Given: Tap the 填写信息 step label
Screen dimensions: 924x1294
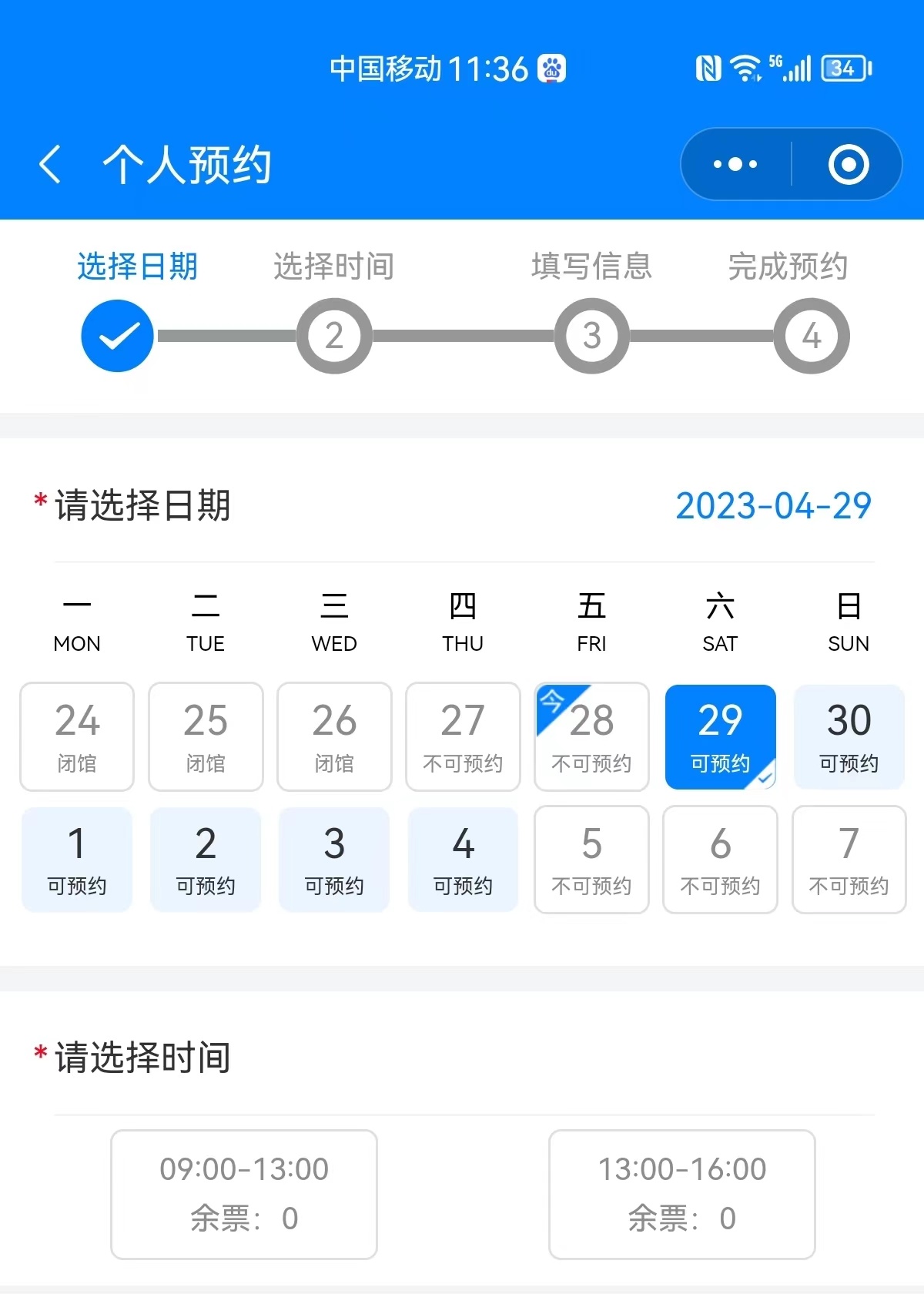Looking at the screenshot, I should click(x=591, y=267).
